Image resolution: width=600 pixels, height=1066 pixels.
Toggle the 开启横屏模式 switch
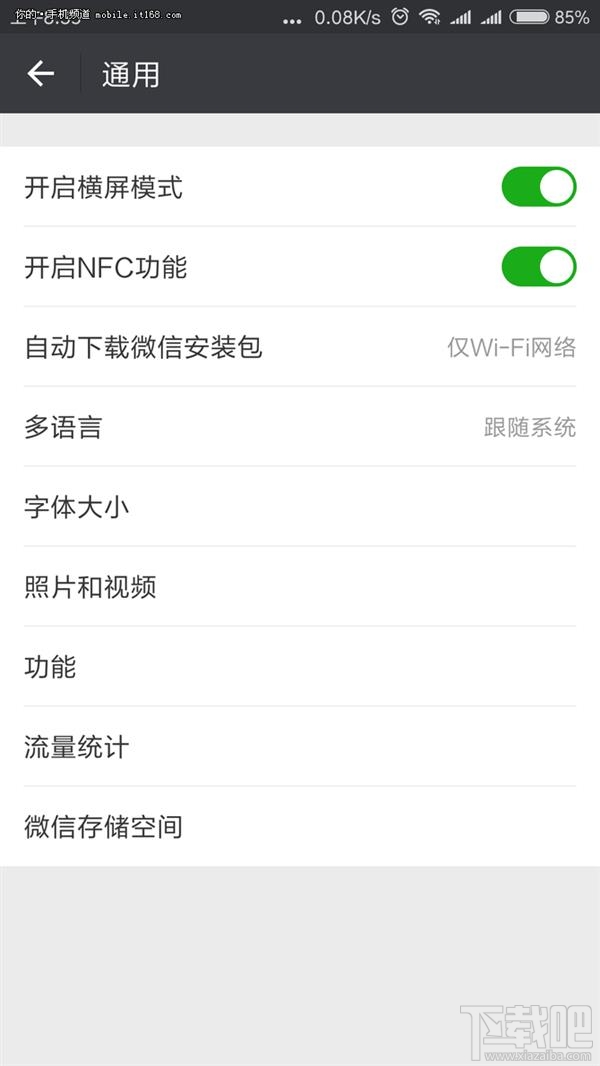point(539,187)
